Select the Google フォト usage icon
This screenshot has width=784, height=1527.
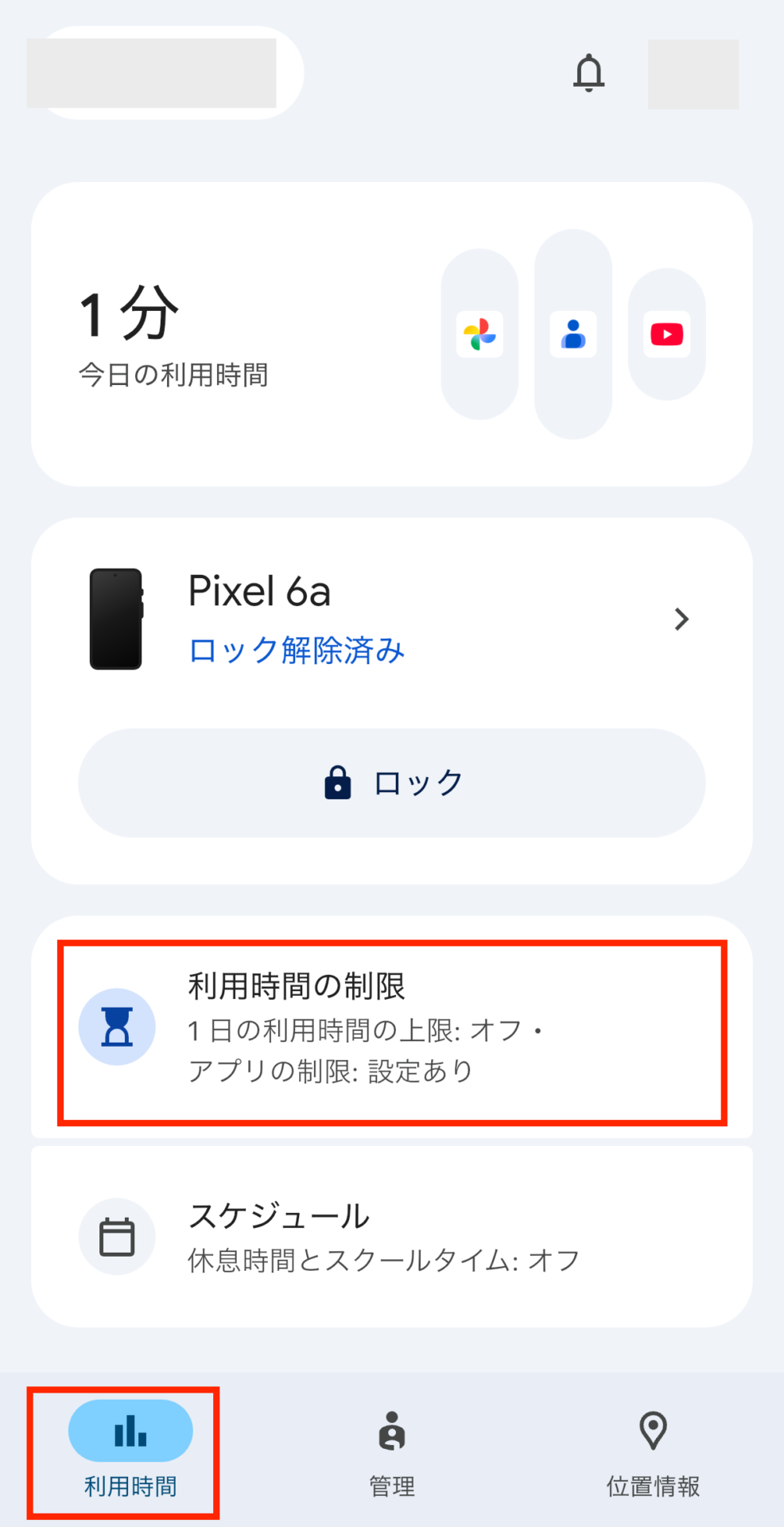[x=479, y=335]
